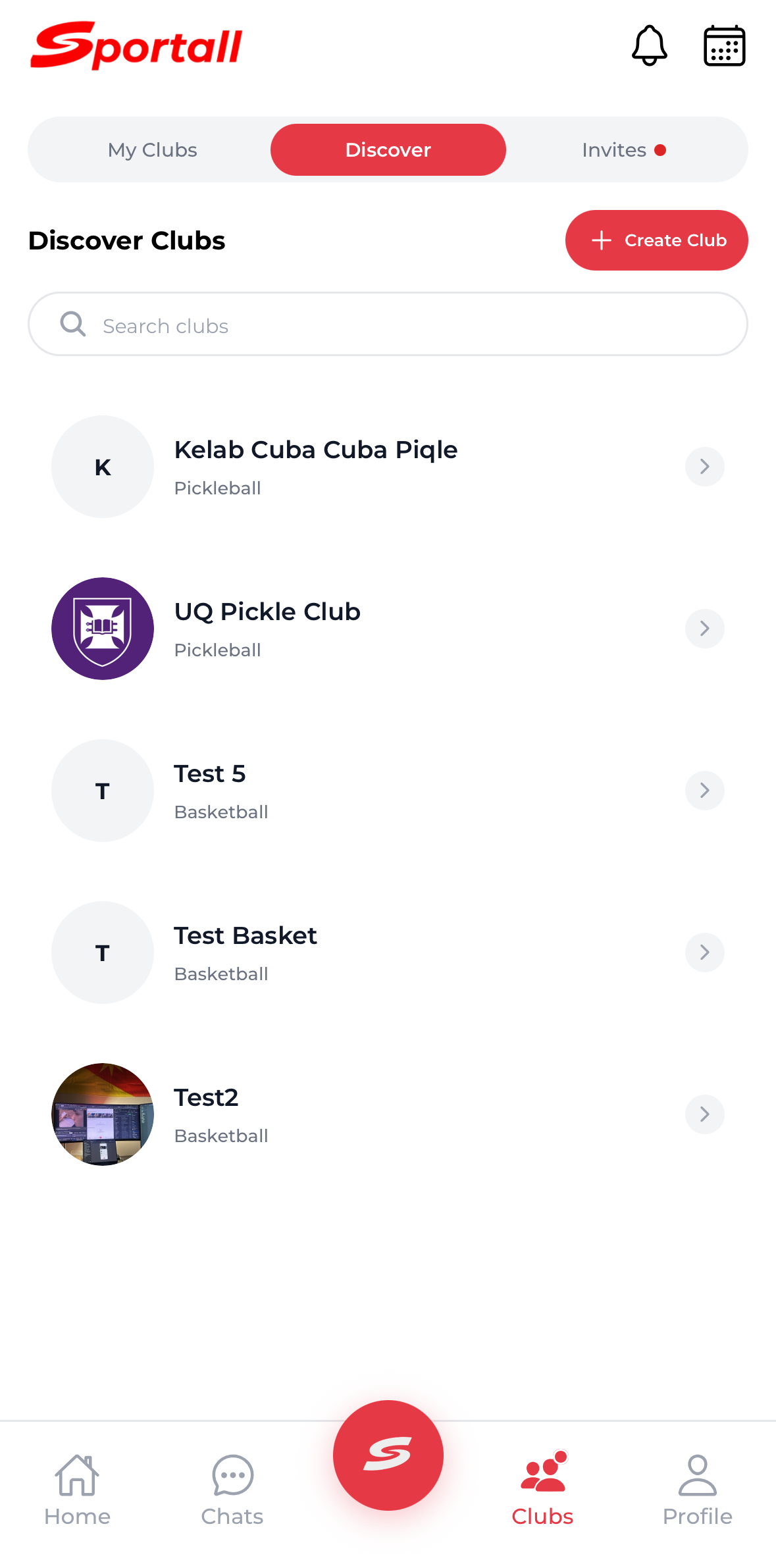The image size is (776, 1568).
Task: Open the Chats section icon
Action: click(x=232, y=1478)
